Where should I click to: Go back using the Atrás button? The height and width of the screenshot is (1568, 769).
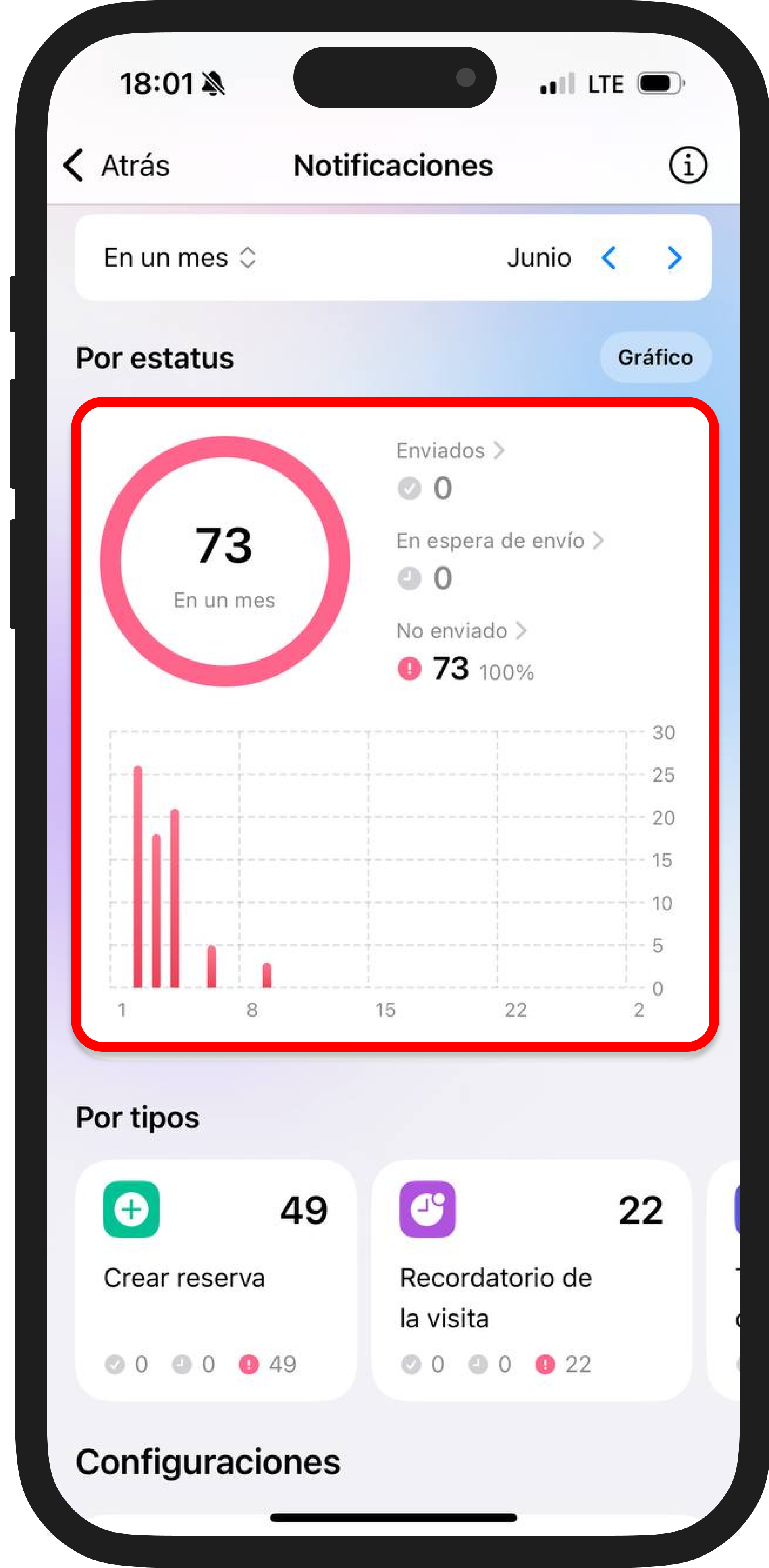(x=116, y=165)
